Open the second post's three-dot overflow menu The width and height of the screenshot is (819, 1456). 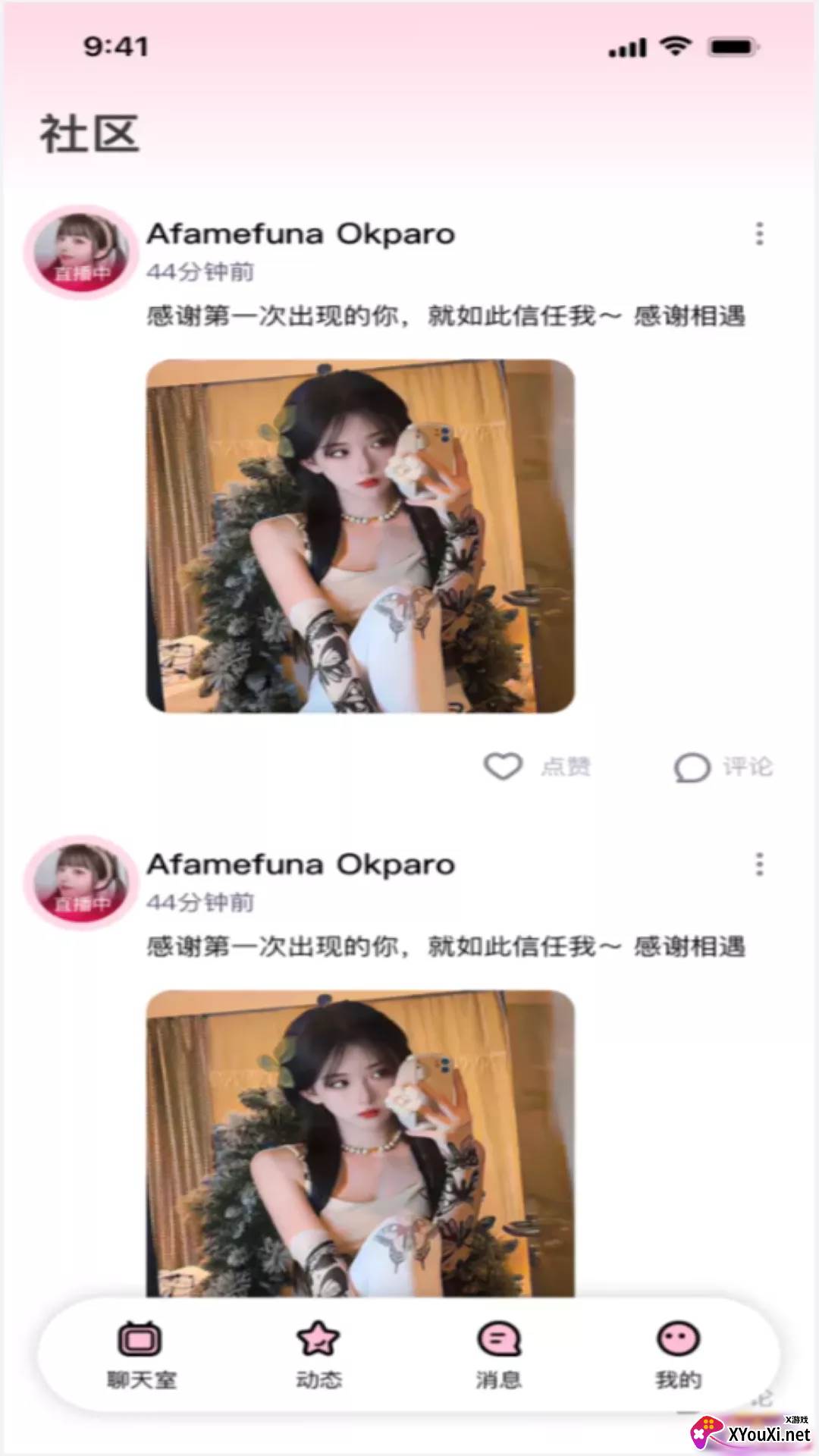pyautogui.click(x=759, y=864)
